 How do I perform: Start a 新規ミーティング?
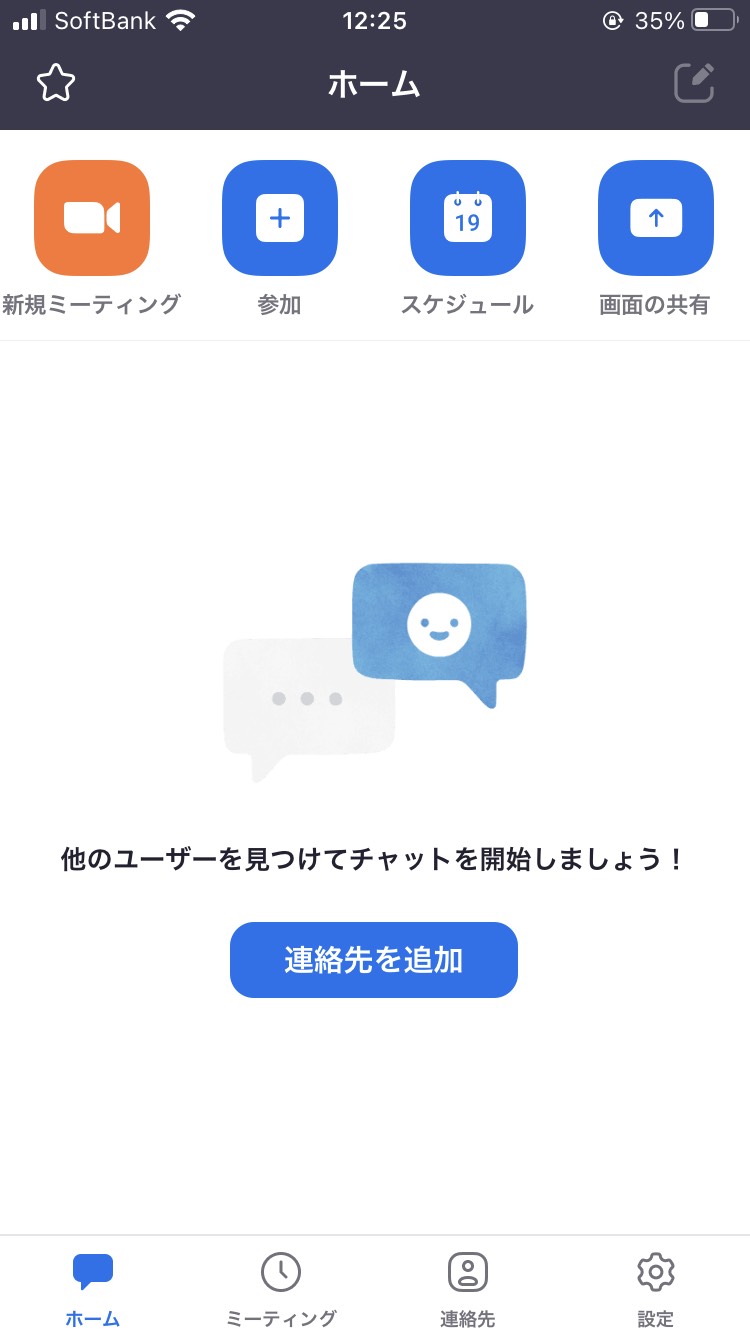92,218
